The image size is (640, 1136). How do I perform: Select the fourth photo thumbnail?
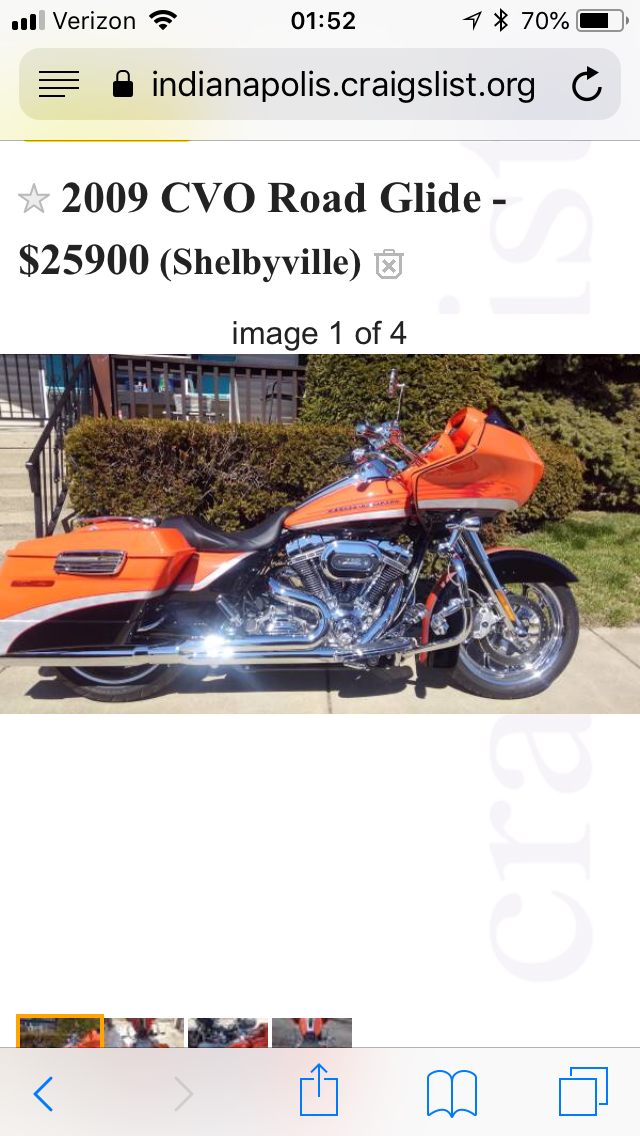click(312, 1033)
